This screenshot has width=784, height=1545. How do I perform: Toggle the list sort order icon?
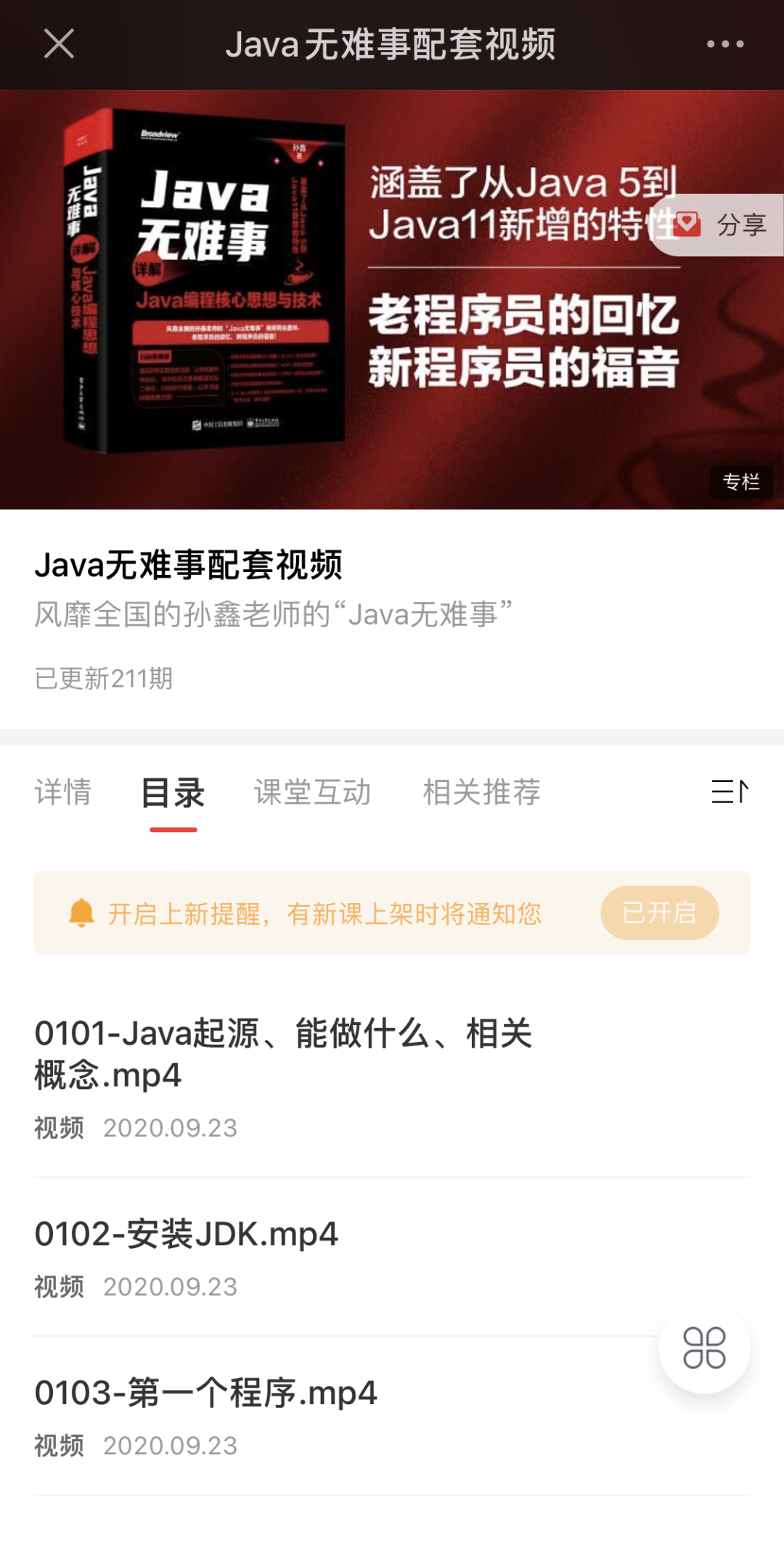coord(730,791)
